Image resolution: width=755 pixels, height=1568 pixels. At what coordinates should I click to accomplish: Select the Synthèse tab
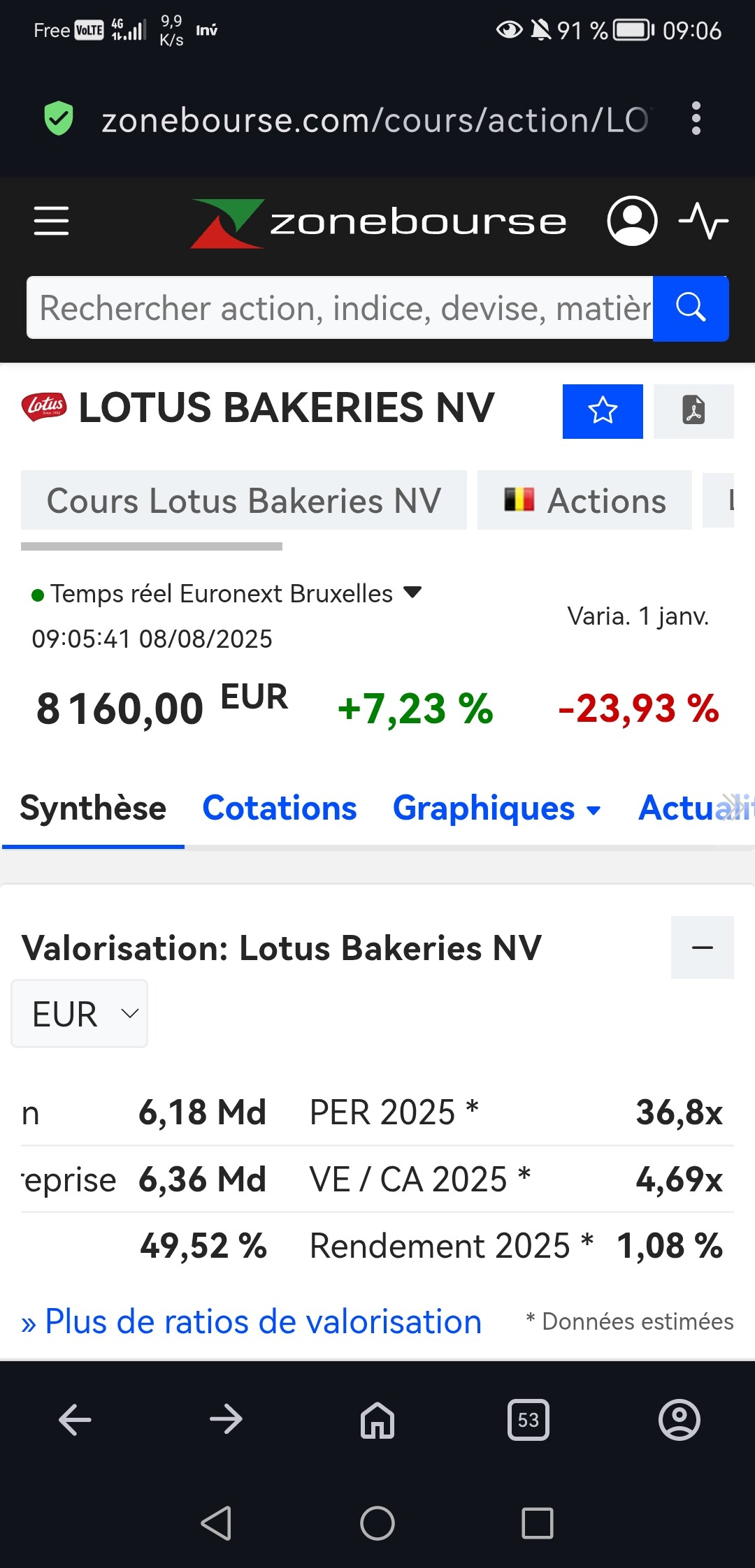93,808
